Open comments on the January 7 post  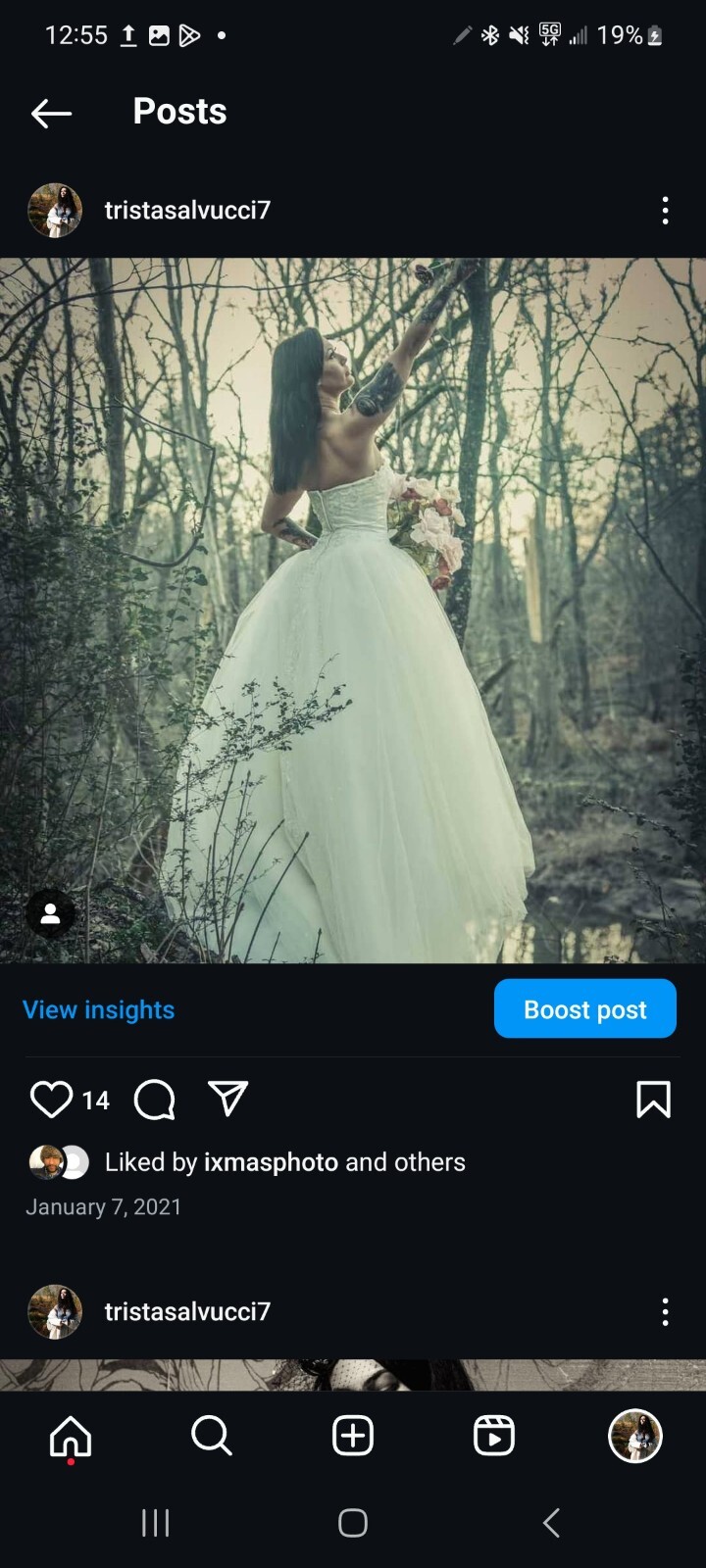point(154,1100)
